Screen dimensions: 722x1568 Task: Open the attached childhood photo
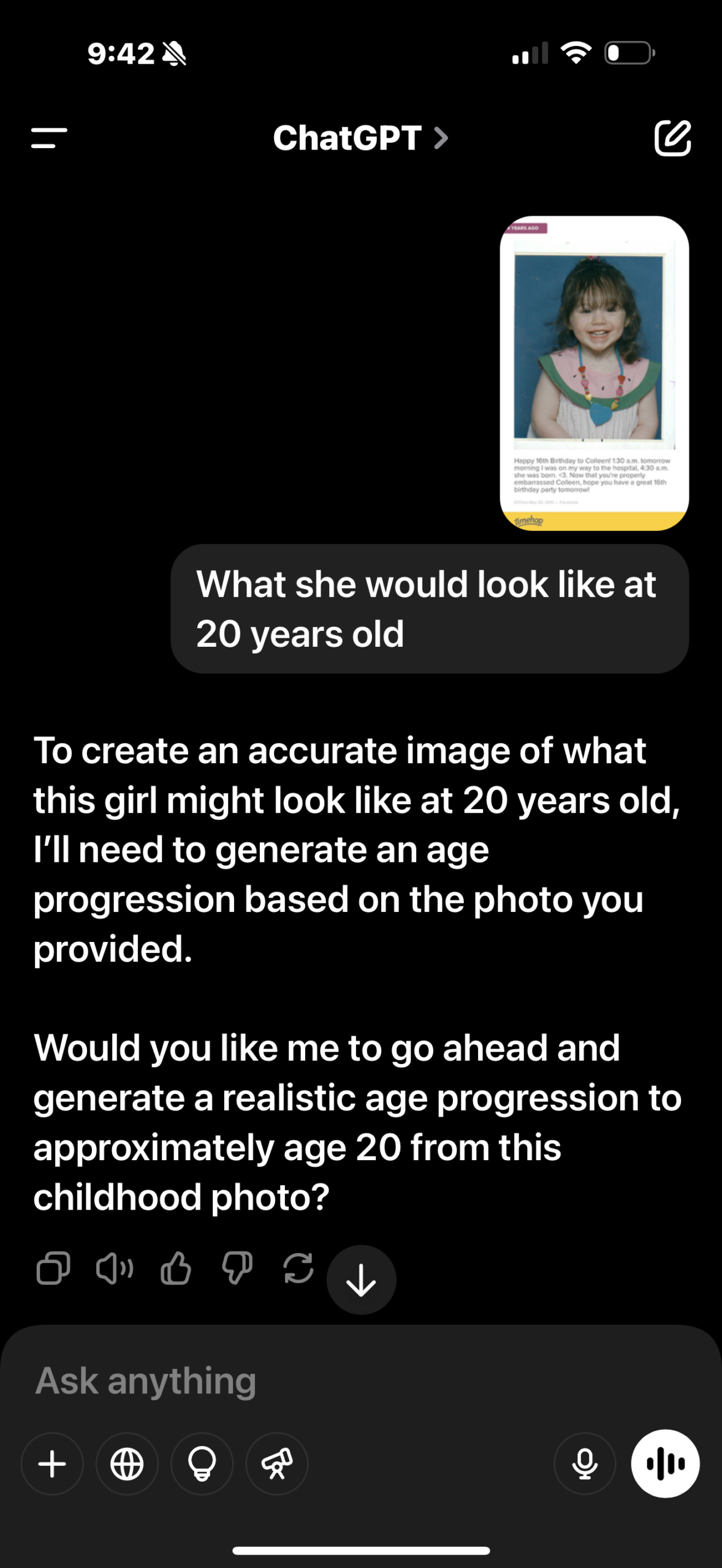point(593,373)
